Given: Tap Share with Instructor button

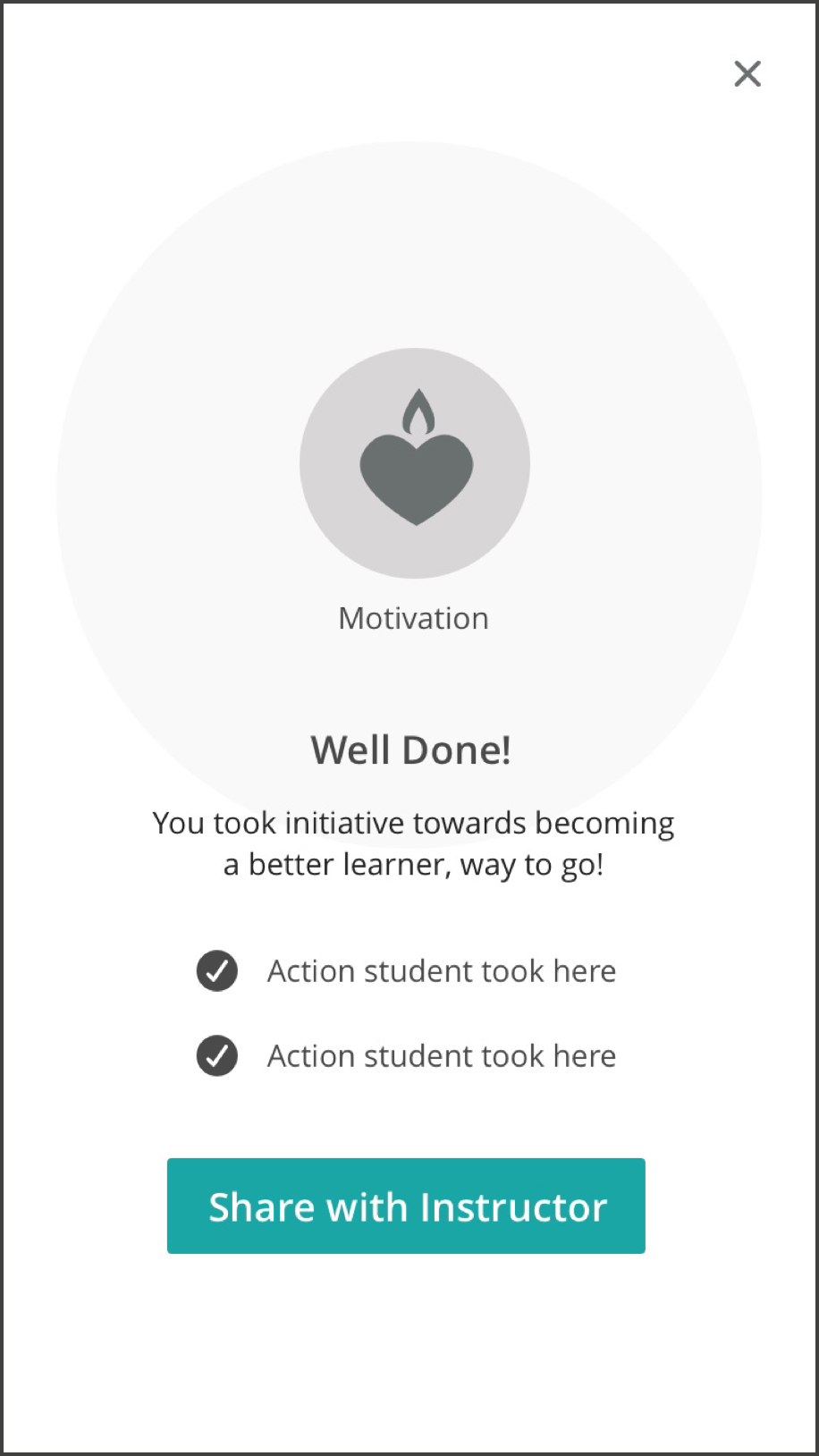Looking at the screenshot, I should pos(406,1206).
